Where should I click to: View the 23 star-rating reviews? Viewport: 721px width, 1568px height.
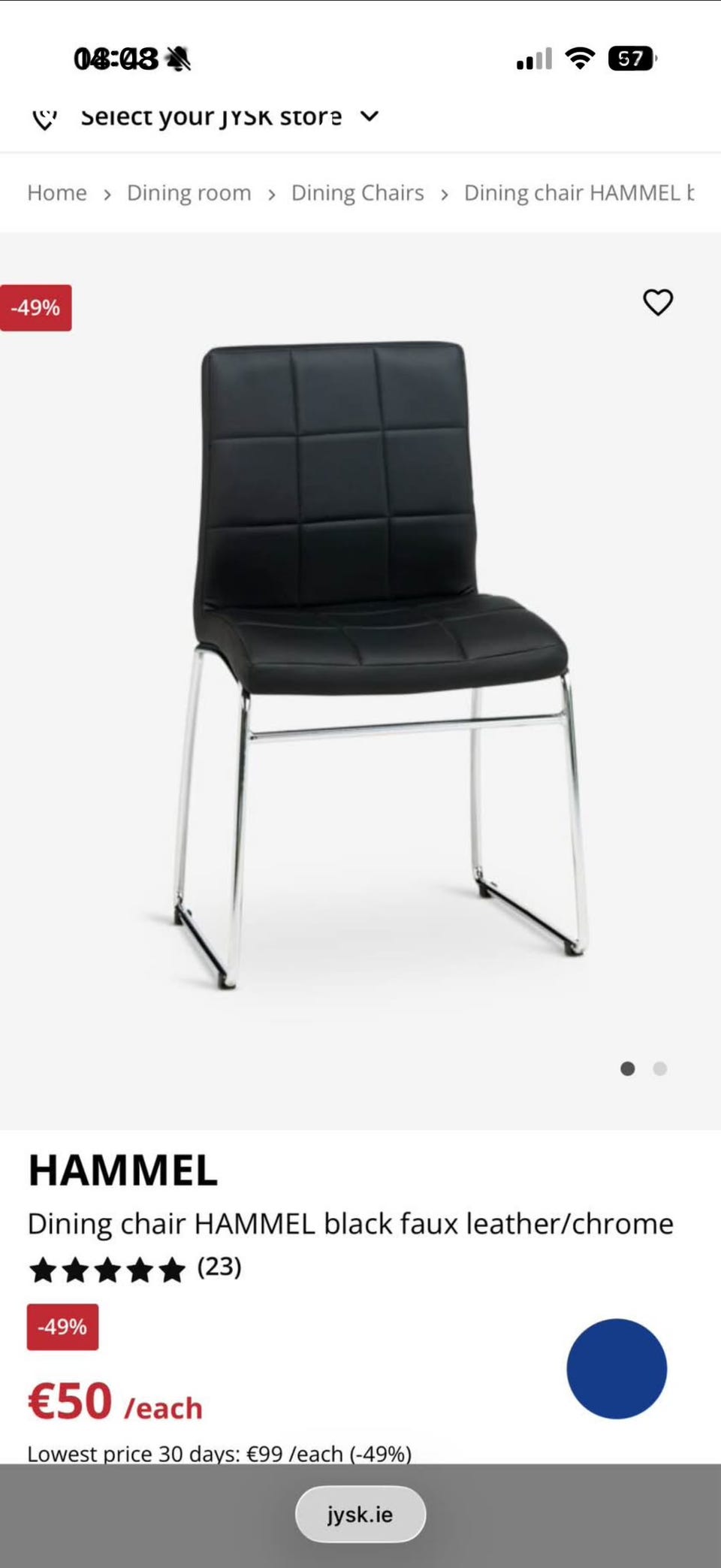point(135,1268)
